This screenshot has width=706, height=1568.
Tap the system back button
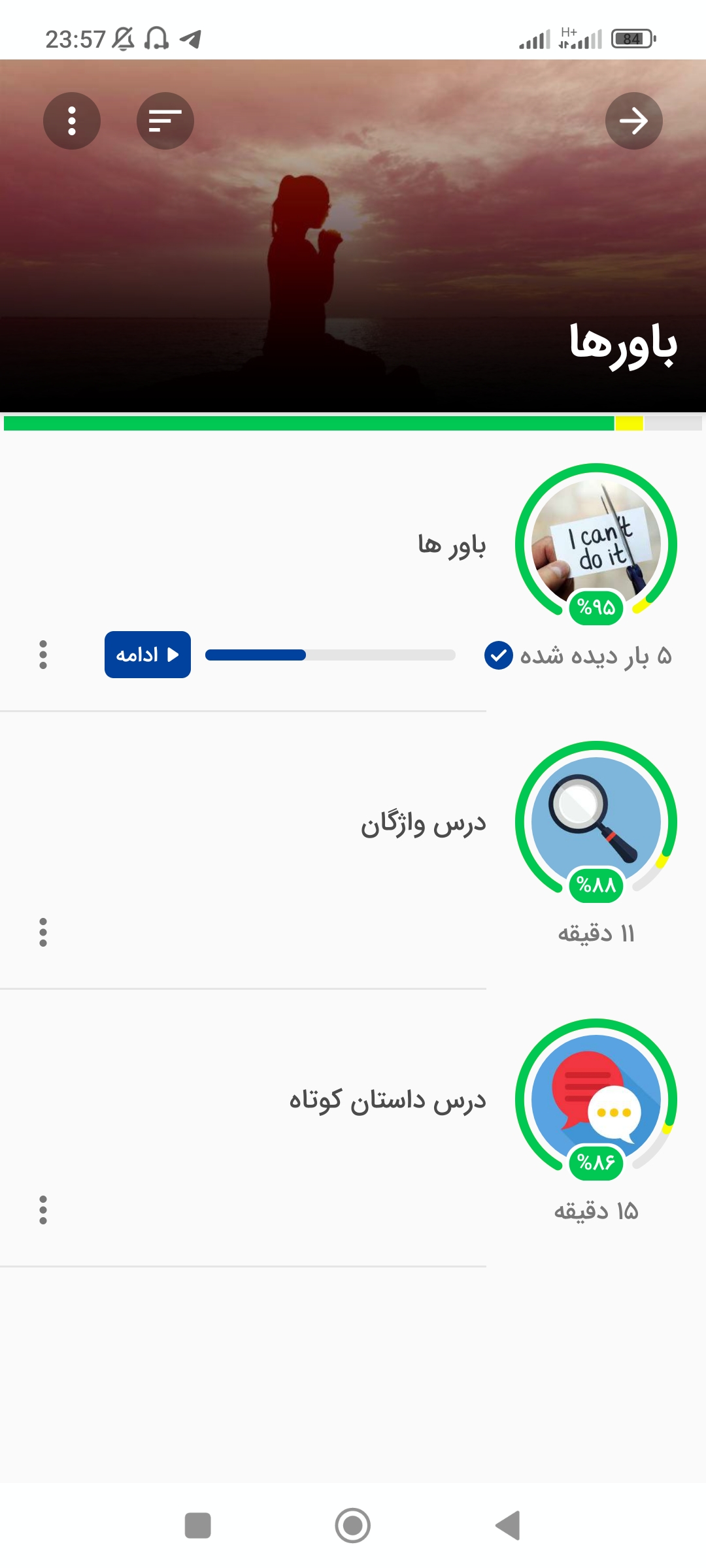coord(508,1526)
